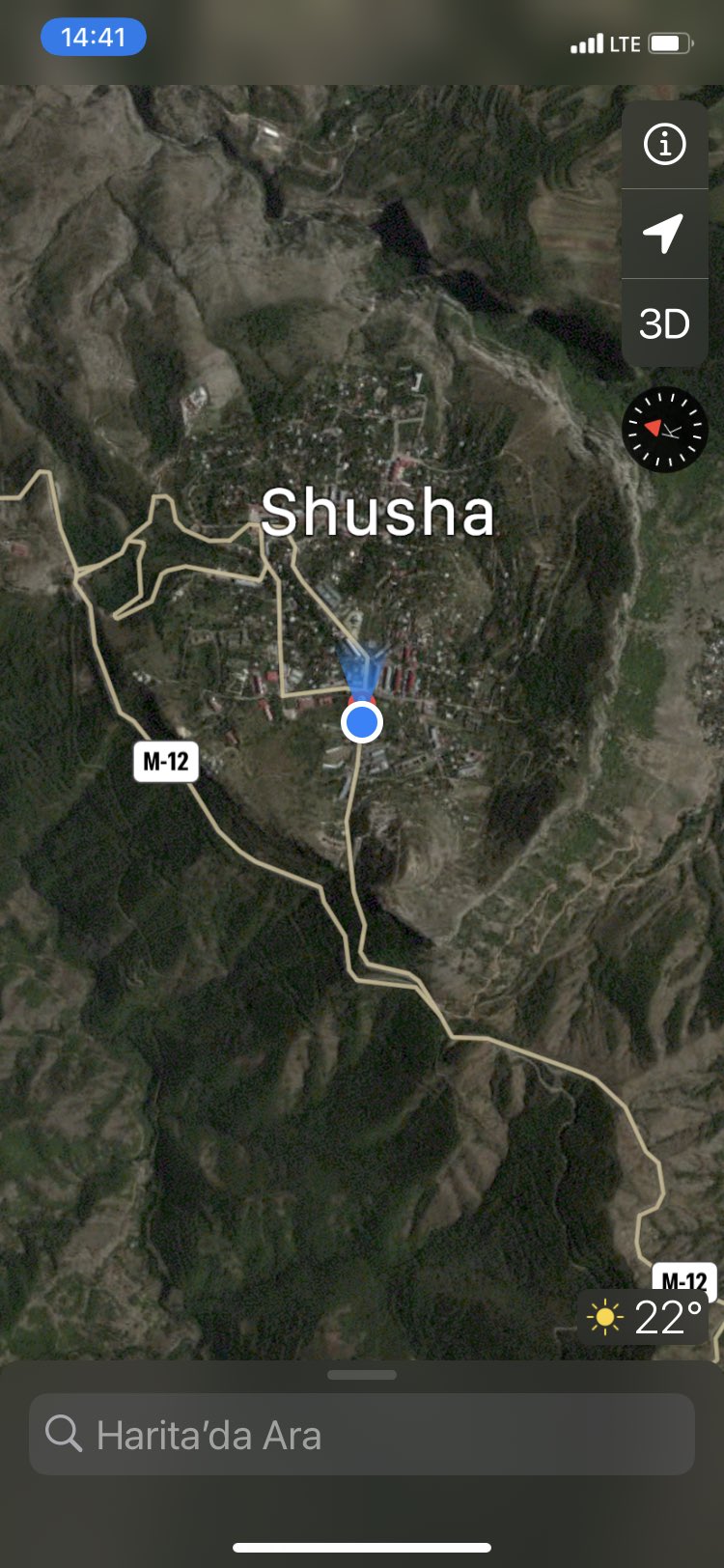Tap the blue time pill in status bar
Viewport: 724px width, 1568px height.
pyautogui.click(x=94, y=38)
